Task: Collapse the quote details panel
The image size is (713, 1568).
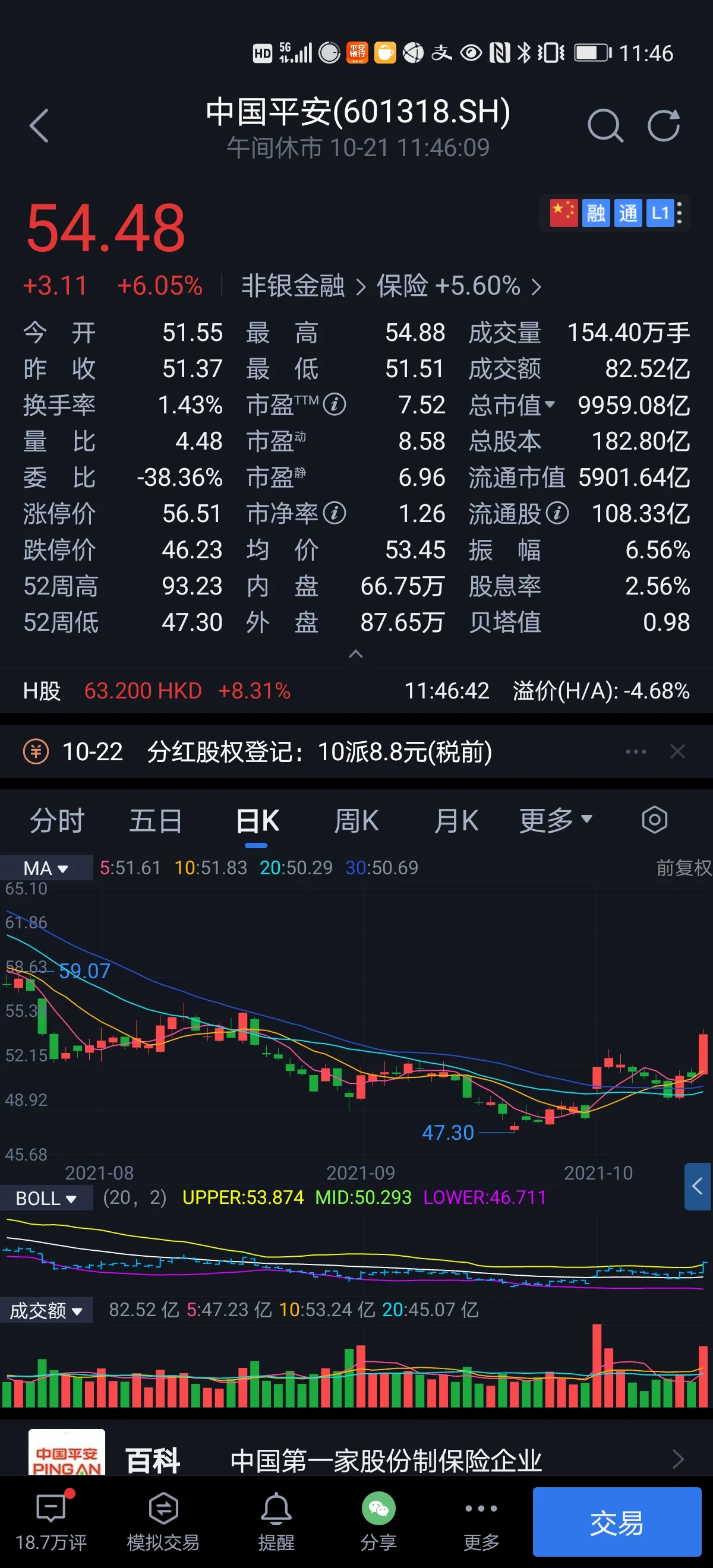Action: pyautogui.click(x=355, y=655)
